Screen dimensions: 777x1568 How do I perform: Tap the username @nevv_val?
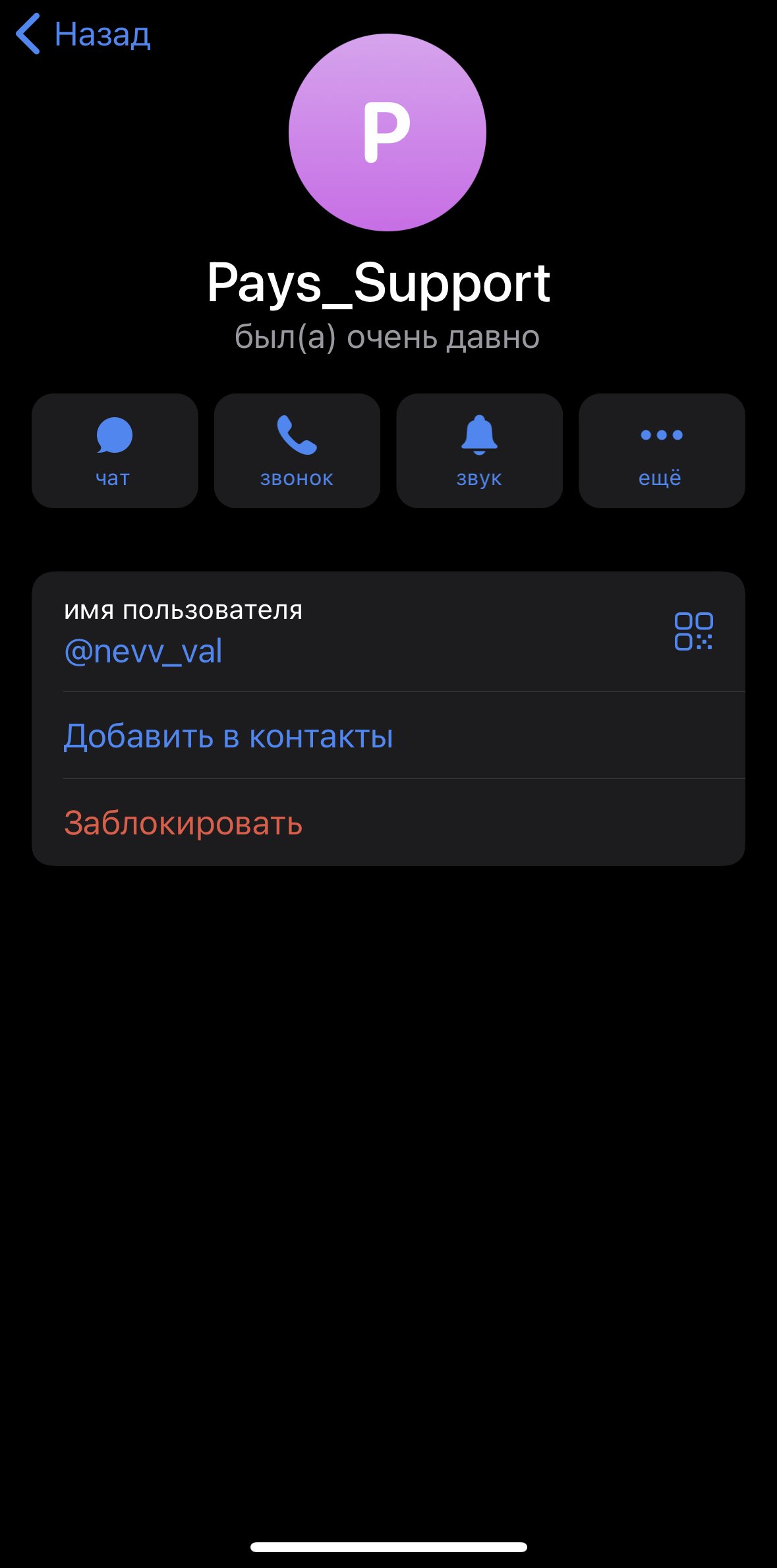click(x=143, y=651)
